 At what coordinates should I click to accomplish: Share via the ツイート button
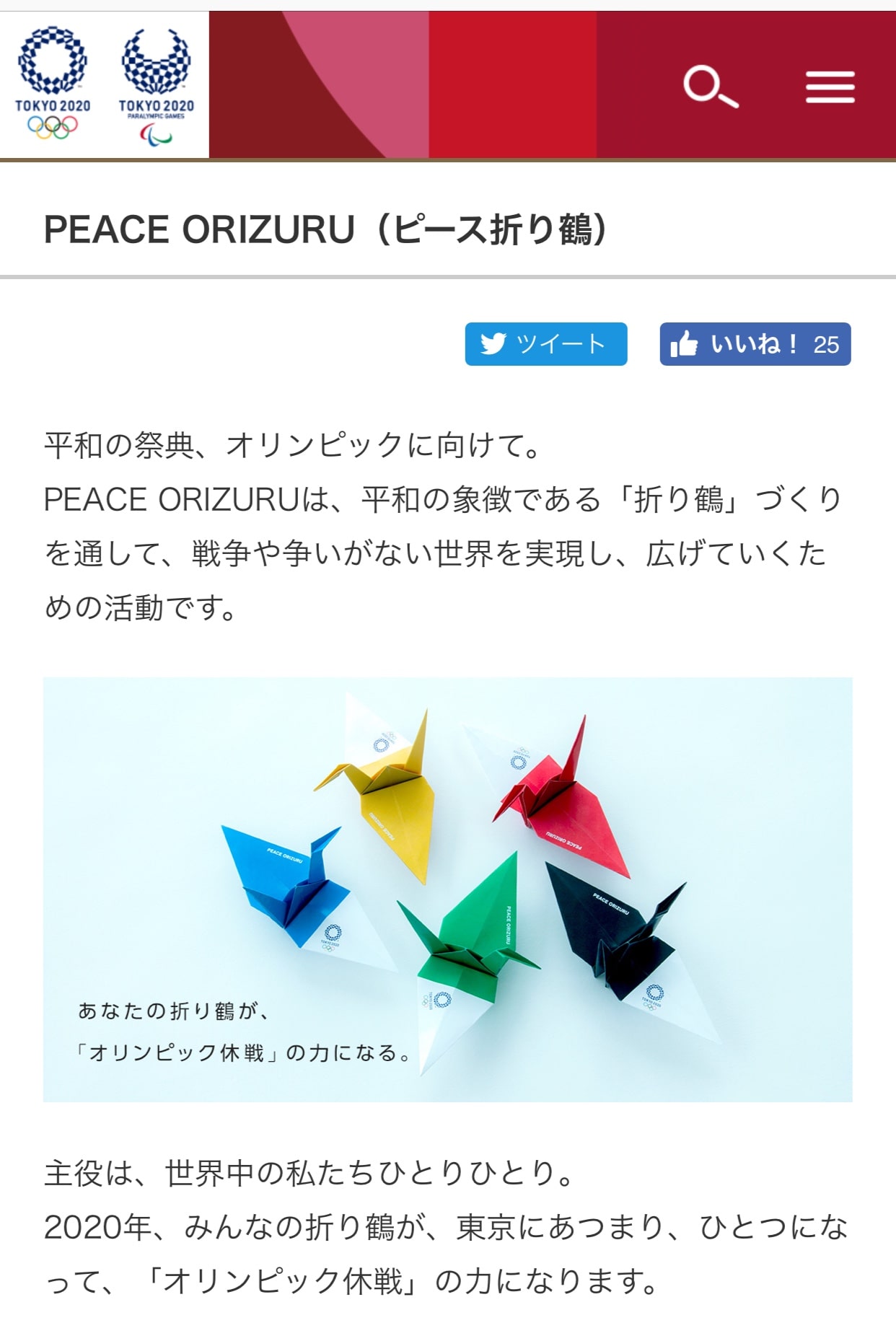[545, 344]
